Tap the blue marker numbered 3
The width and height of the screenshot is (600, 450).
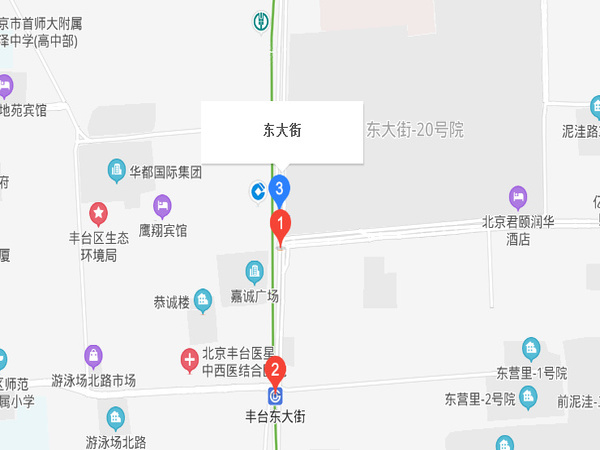[x=280, y=188]
